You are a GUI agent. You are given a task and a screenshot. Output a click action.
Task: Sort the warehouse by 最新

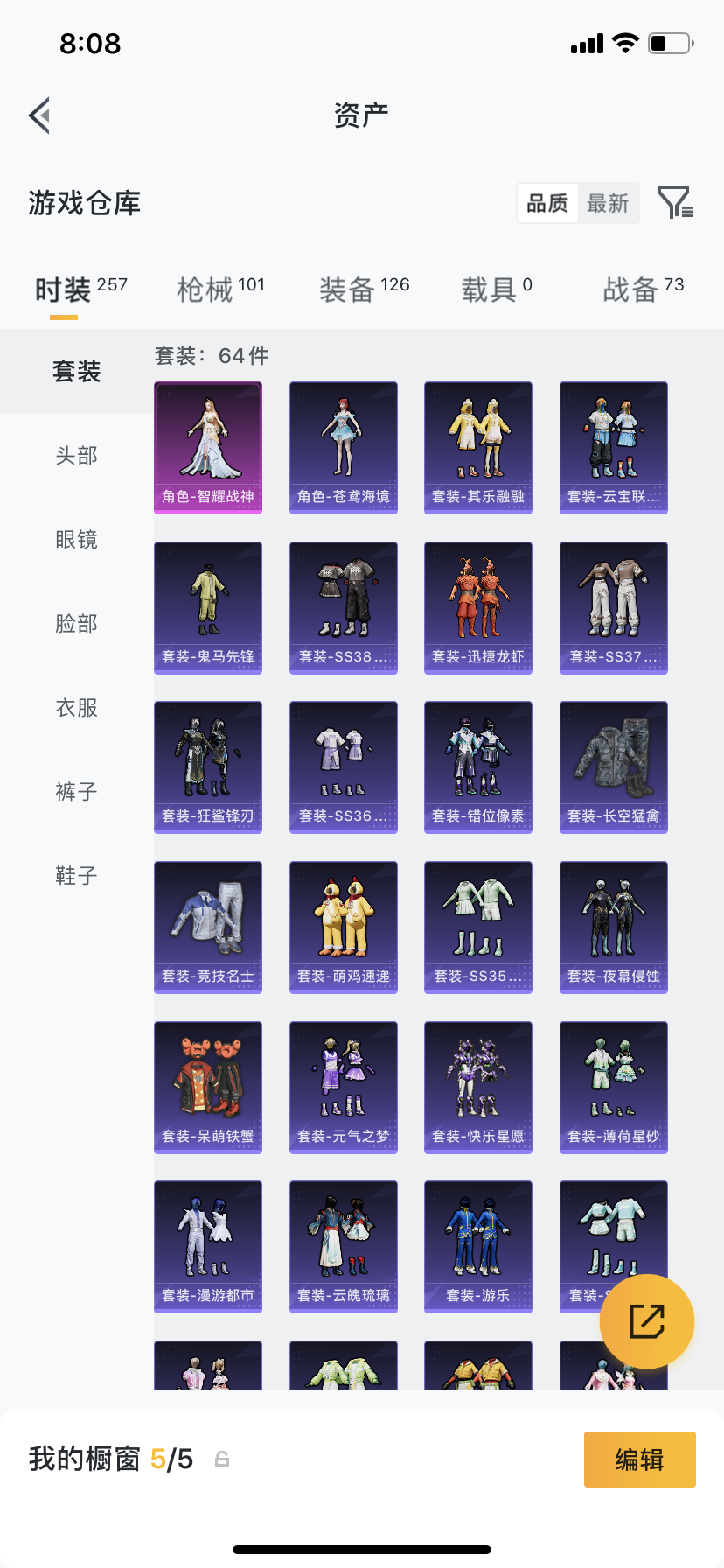pos(608,203)
